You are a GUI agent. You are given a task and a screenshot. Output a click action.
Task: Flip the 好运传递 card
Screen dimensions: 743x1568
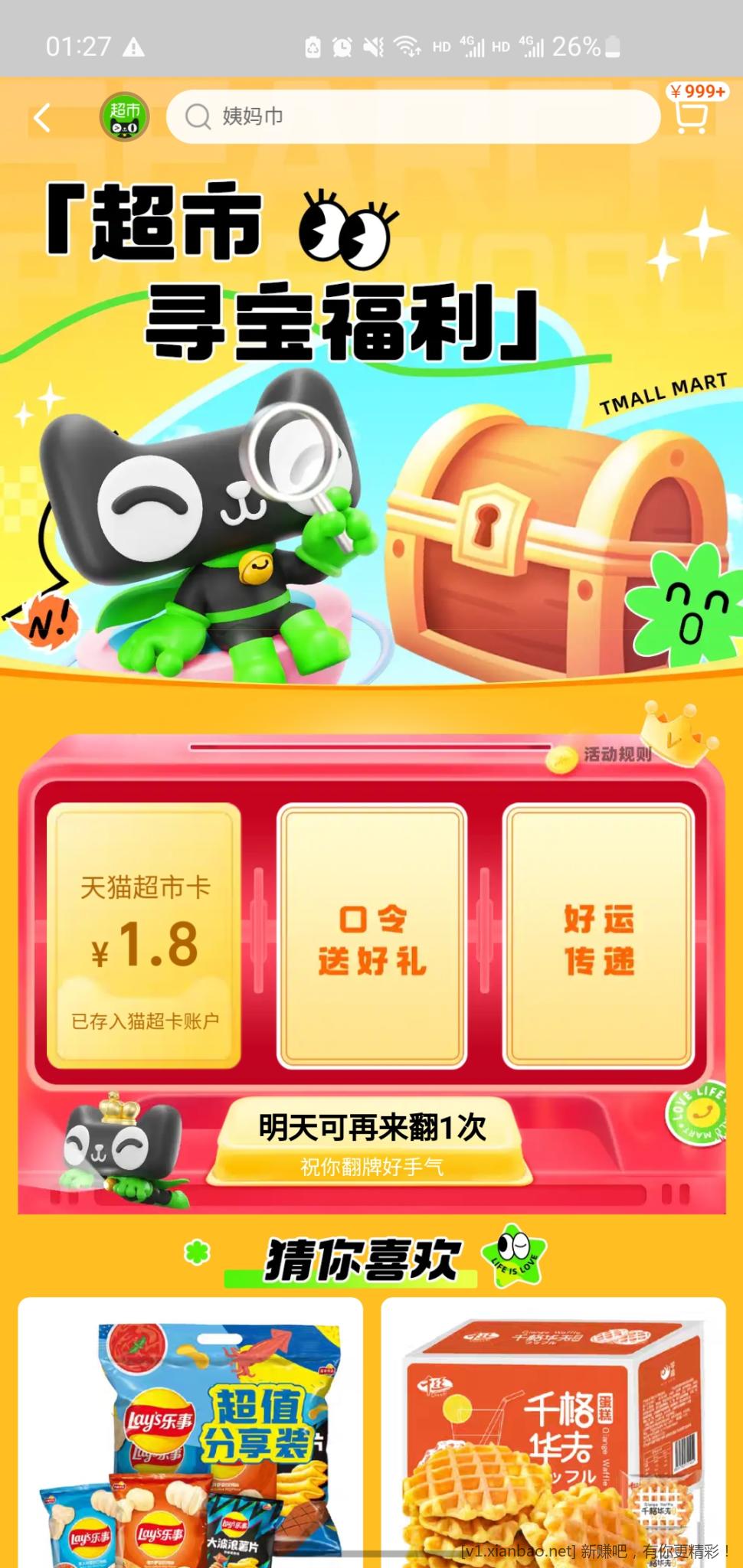tap(598, 936)
